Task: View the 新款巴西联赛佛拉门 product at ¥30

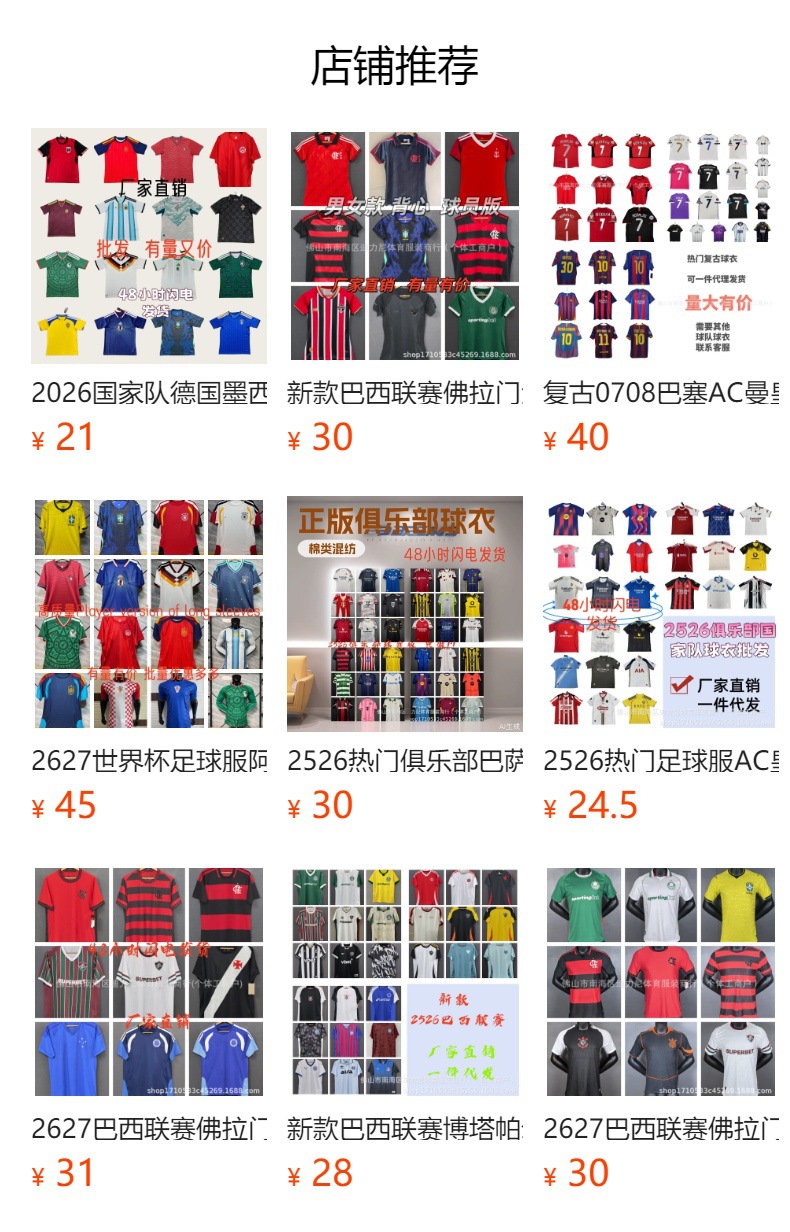Action: coord(405,245)
